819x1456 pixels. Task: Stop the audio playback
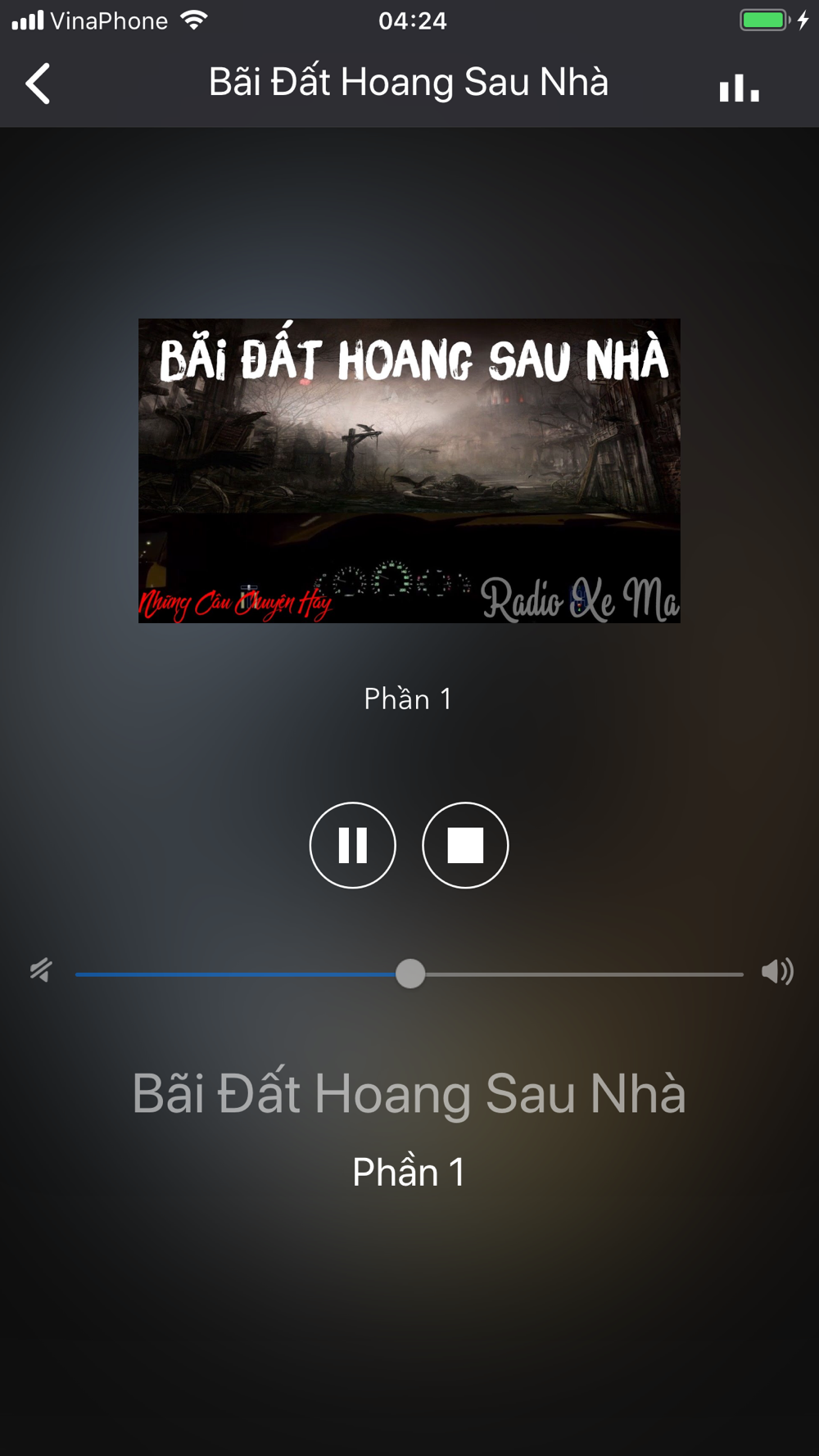pos(465,845)
